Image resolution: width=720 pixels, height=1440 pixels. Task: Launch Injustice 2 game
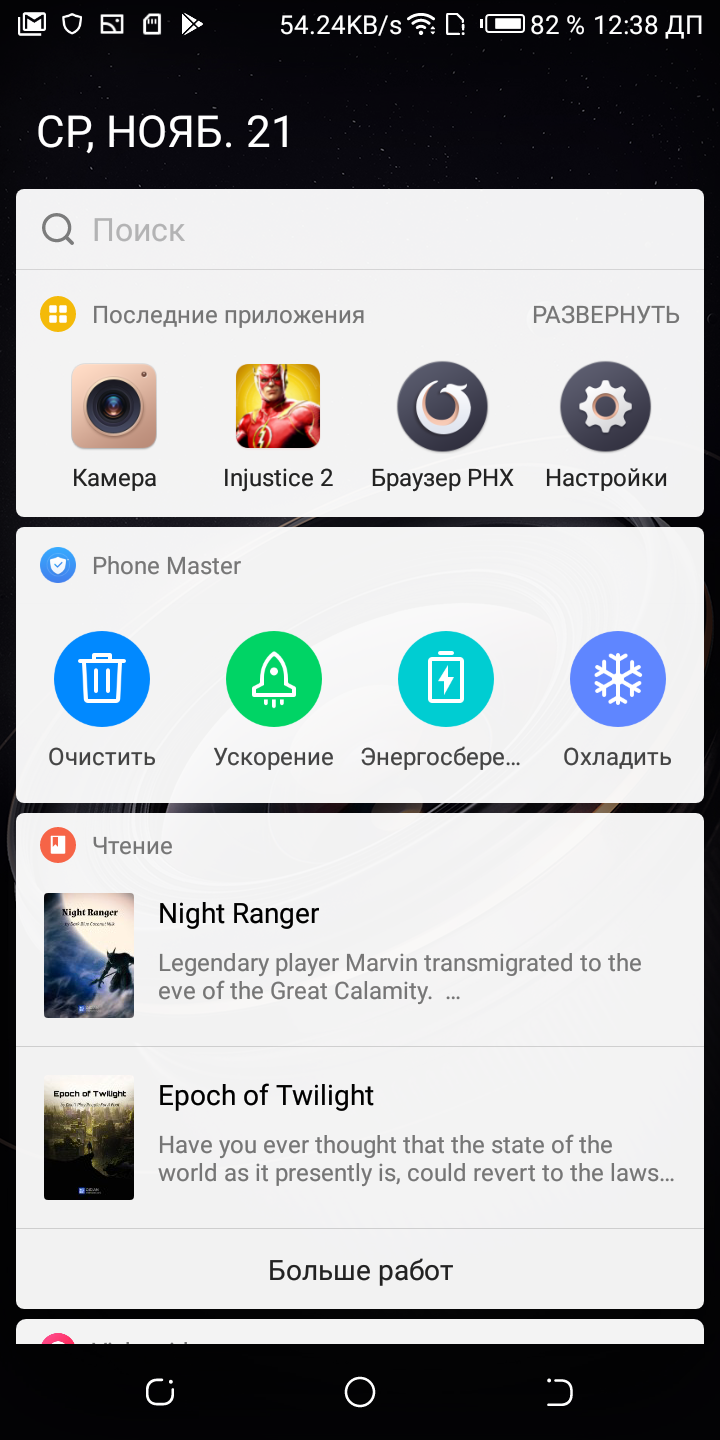[x=277, y=406]
